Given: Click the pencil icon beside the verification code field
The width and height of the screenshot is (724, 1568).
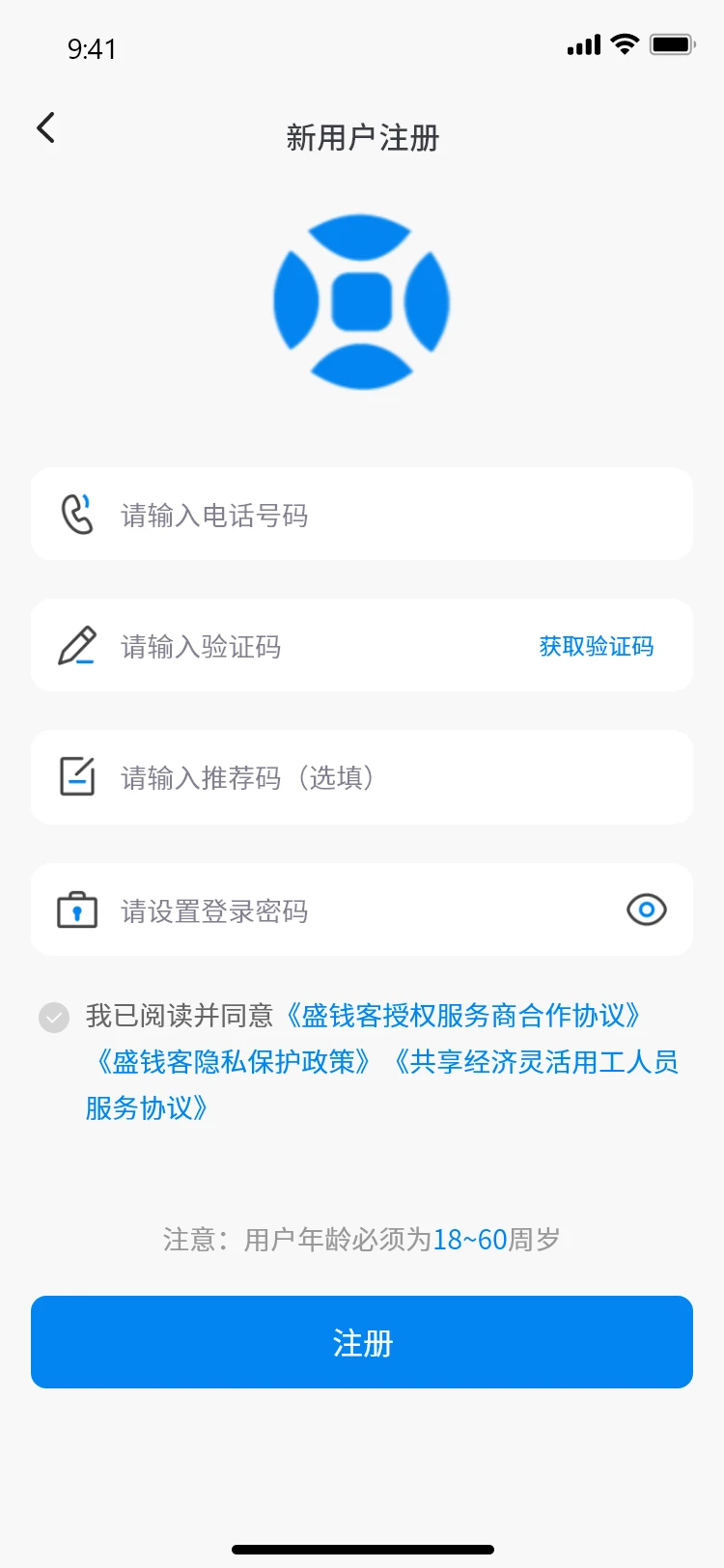Looking at the screenshot, I should pyautogui.click(x=79, y=645).
